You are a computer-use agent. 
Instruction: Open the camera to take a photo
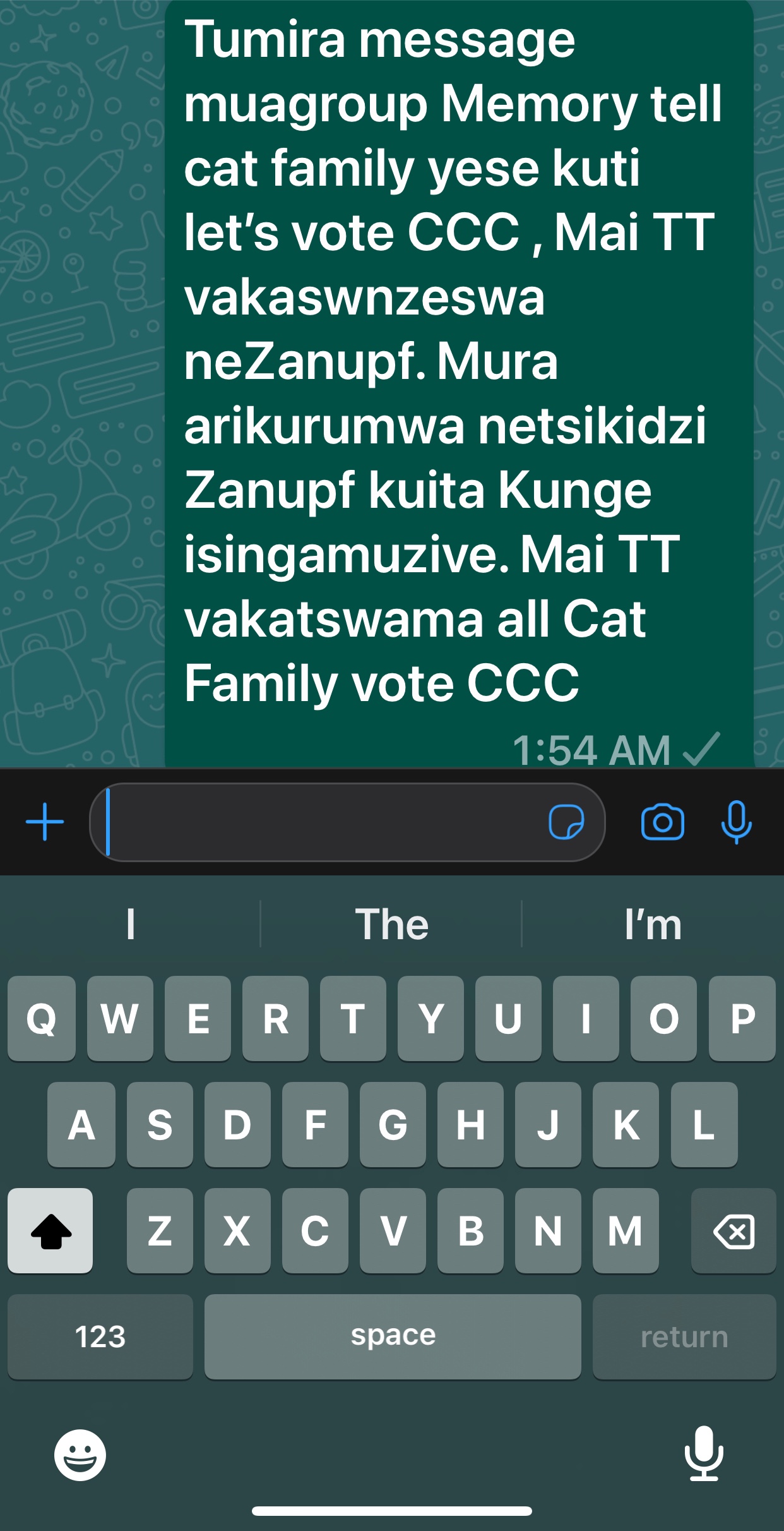click(662, 822)
